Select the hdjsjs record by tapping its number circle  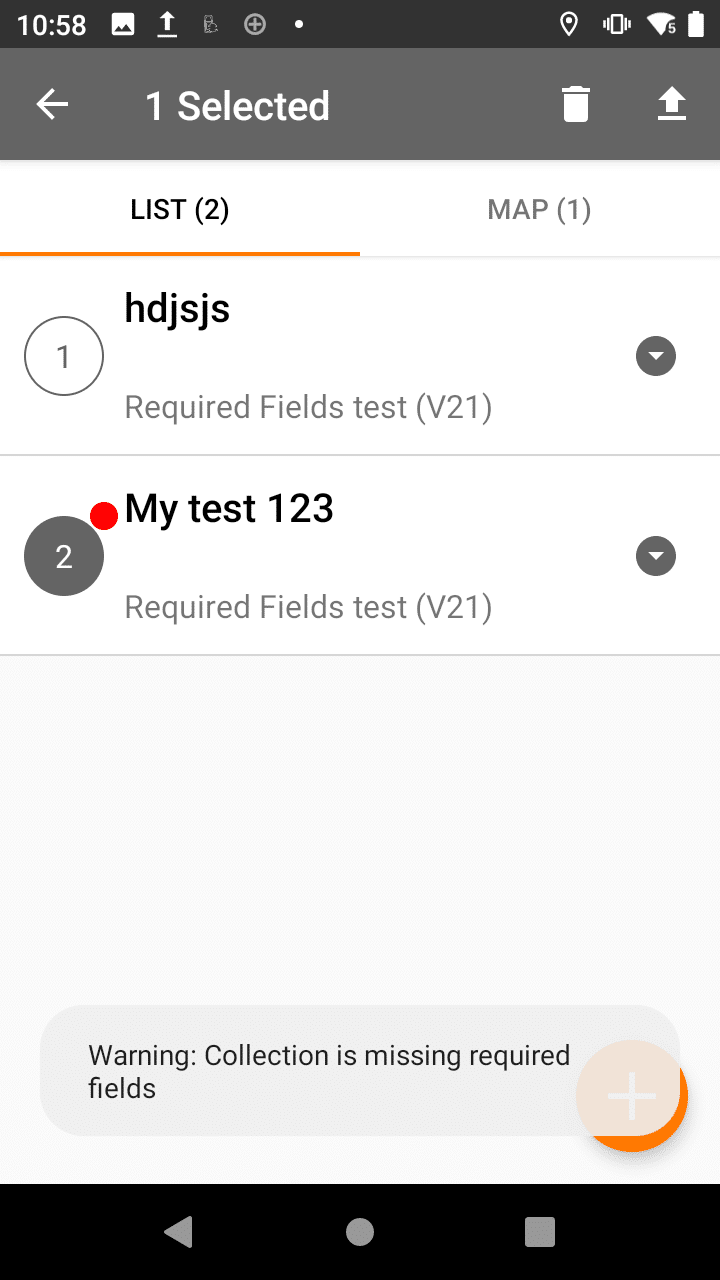click(63, 356)
